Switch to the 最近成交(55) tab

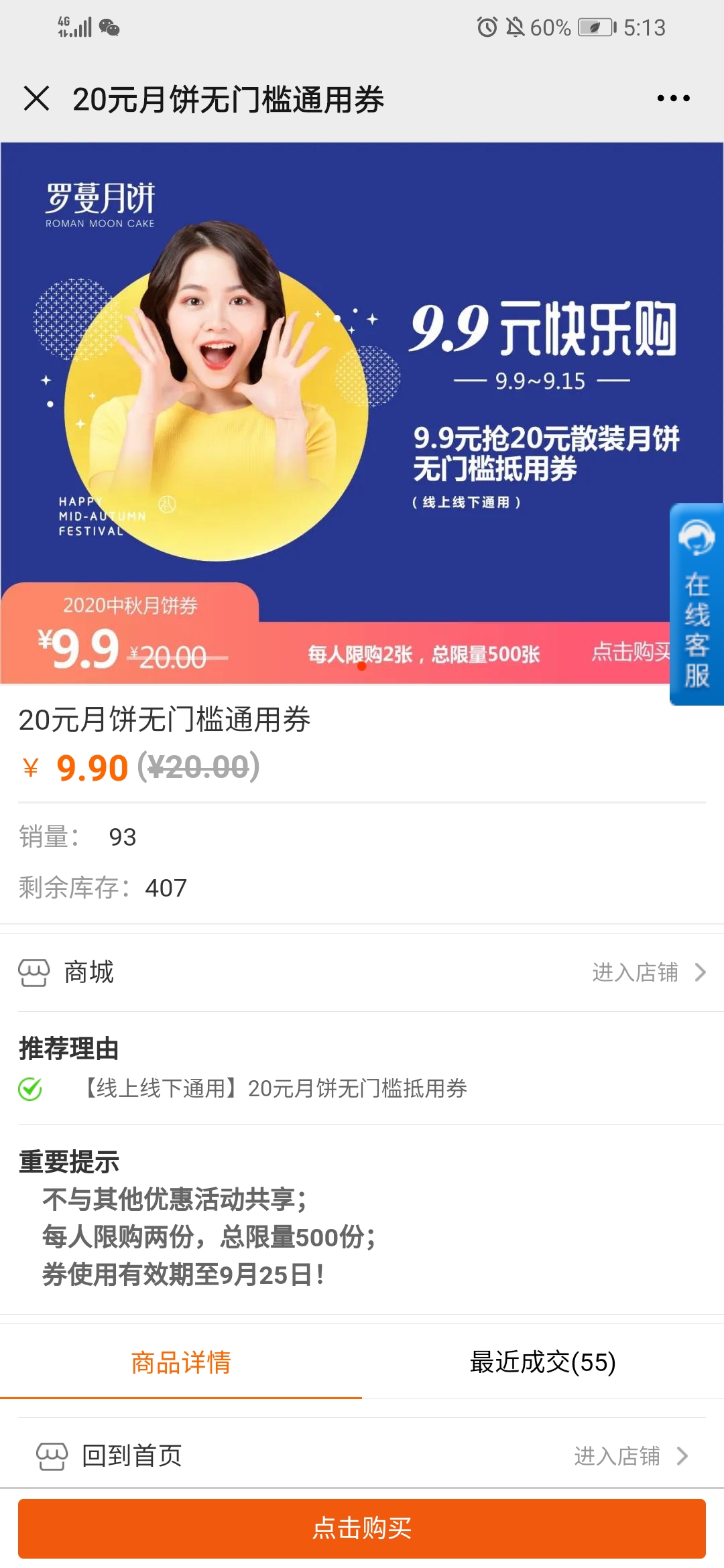coord(542,1362)
